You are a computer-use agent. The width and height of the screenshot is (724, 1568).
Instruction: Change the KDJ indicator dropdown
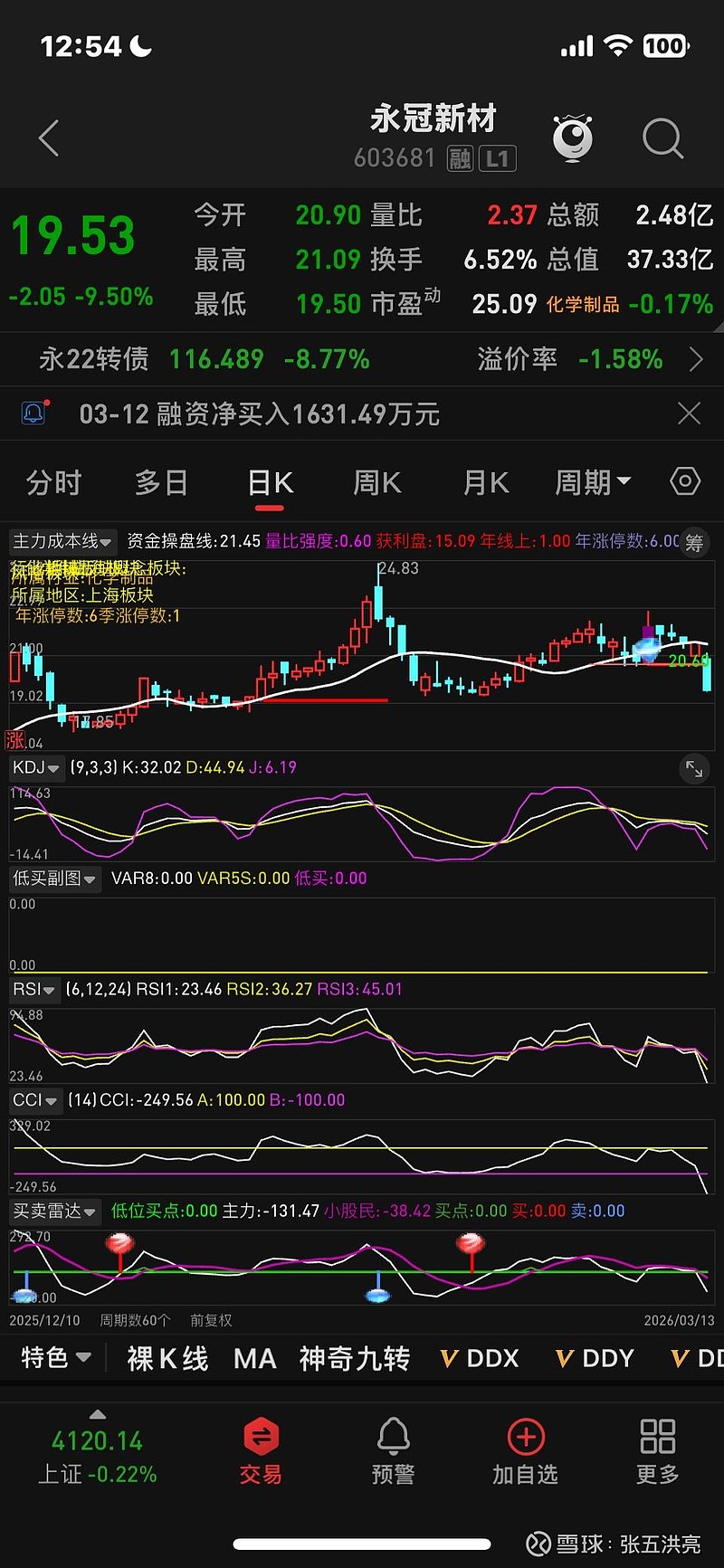coord(36,767)
